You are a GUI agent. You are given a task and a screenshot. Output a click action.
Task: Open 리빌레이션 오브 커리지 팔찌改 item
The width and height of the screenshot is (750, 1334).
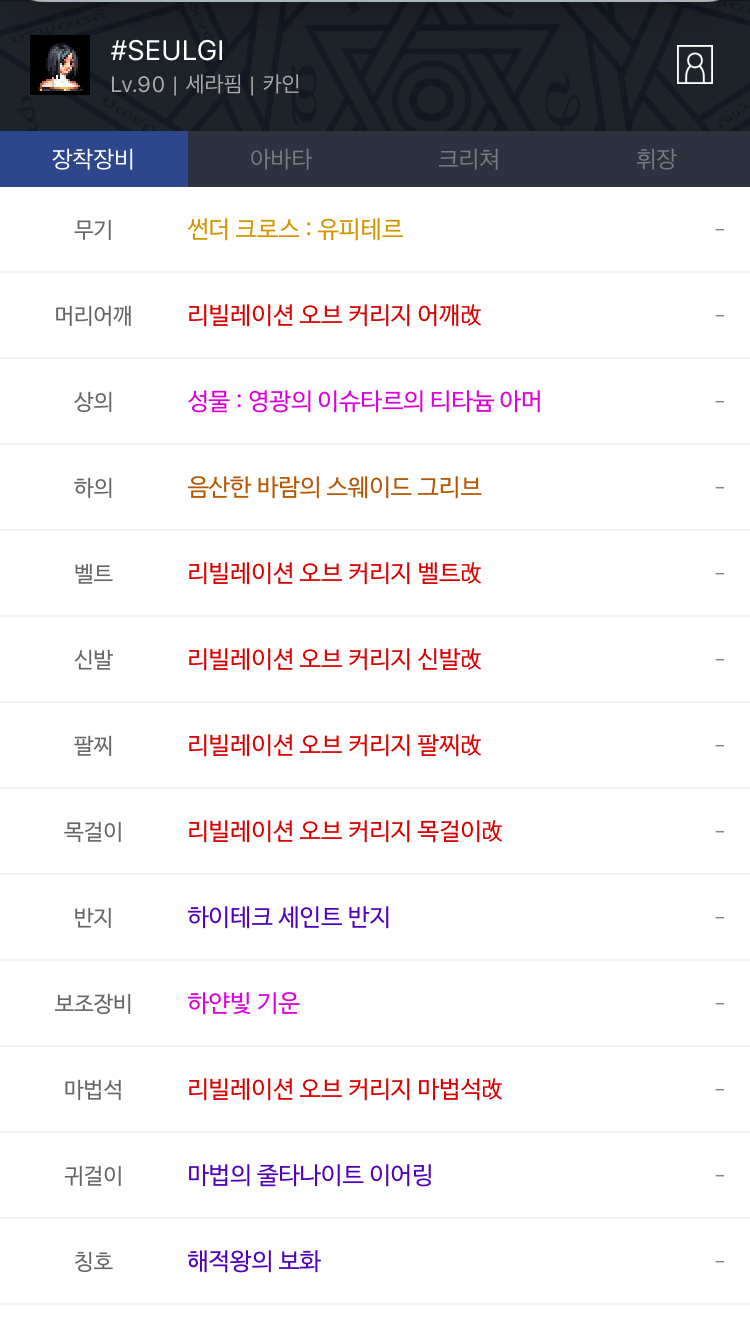(334, 745)
